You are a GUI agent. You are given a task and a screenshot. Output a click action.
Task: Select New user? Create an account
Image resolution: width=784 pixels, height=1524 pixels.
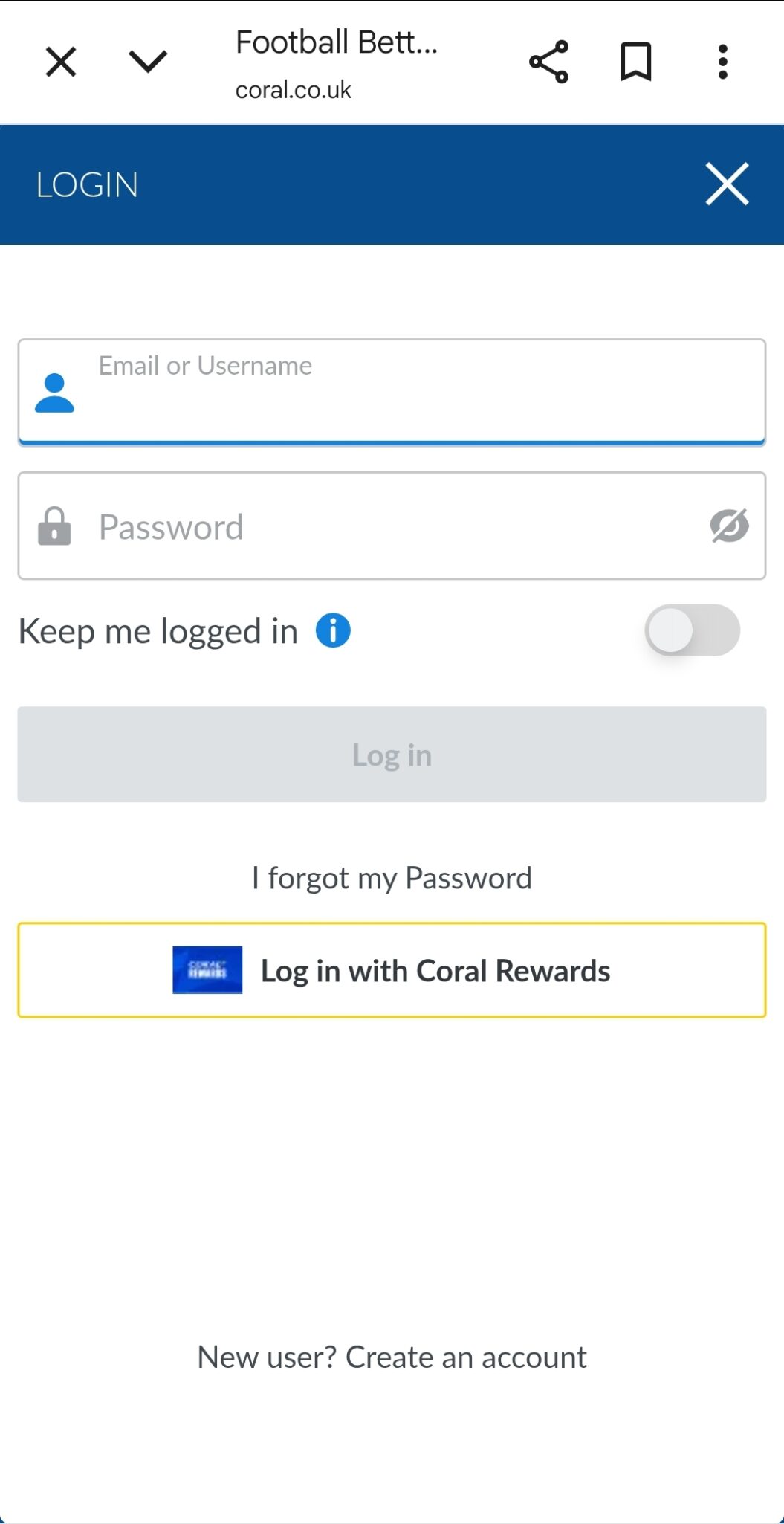[x=392, y=1357]
